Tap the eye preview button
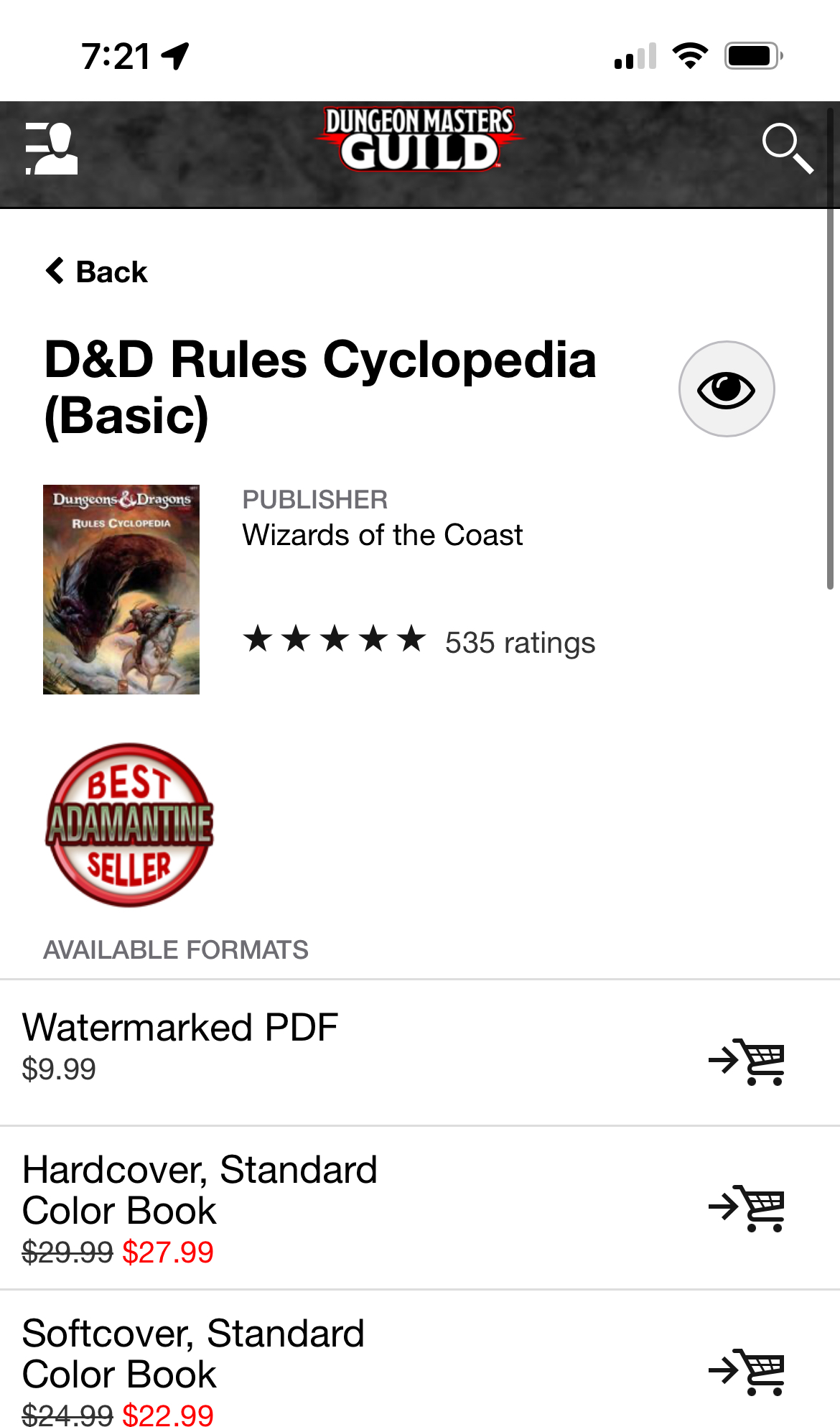840x1427 pixels. pos(727,389)
